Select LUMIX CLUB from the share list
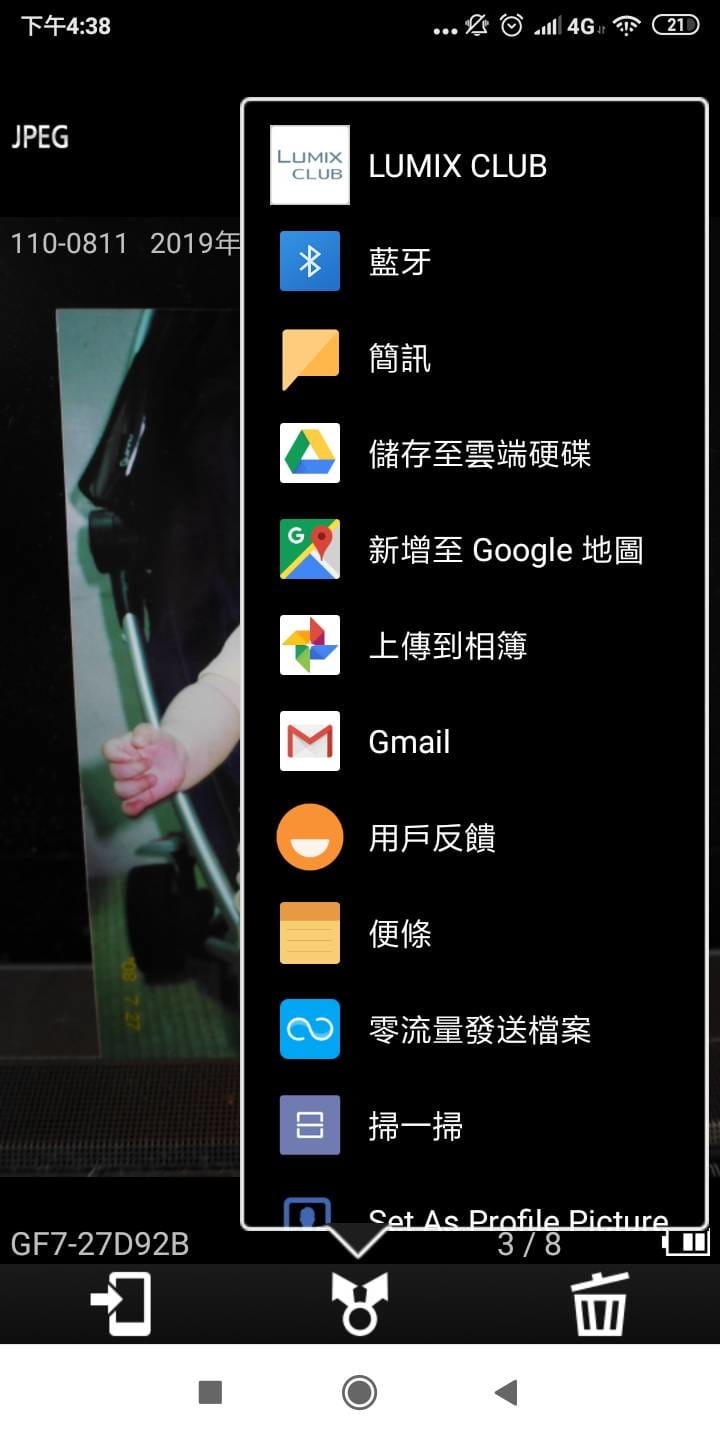This screenshot has width=720, height=1440. pos(457,165)
